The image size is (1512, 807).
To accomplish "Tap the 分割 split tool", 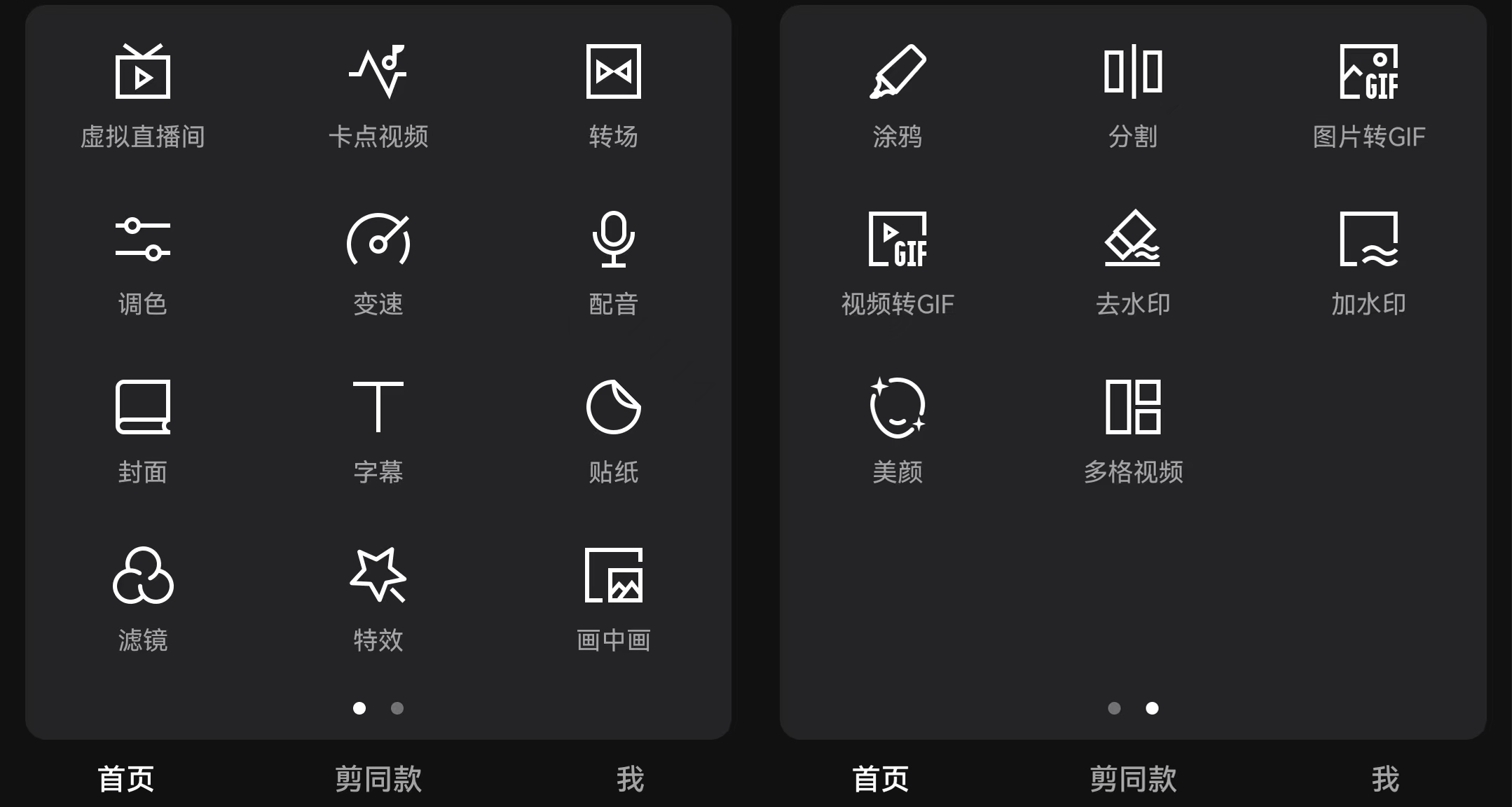I will pos(1133,95).
